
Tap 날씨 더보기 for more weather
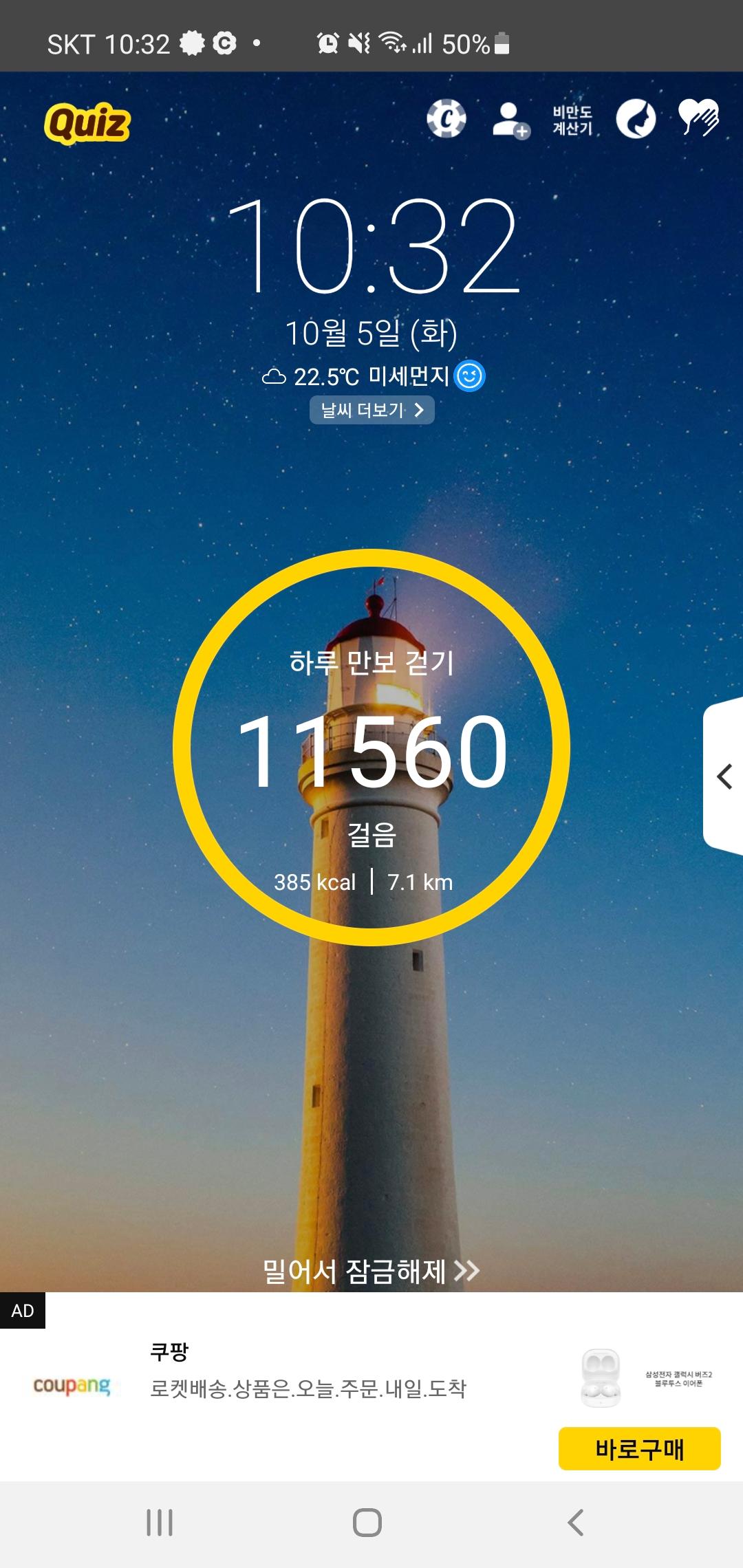371,411
